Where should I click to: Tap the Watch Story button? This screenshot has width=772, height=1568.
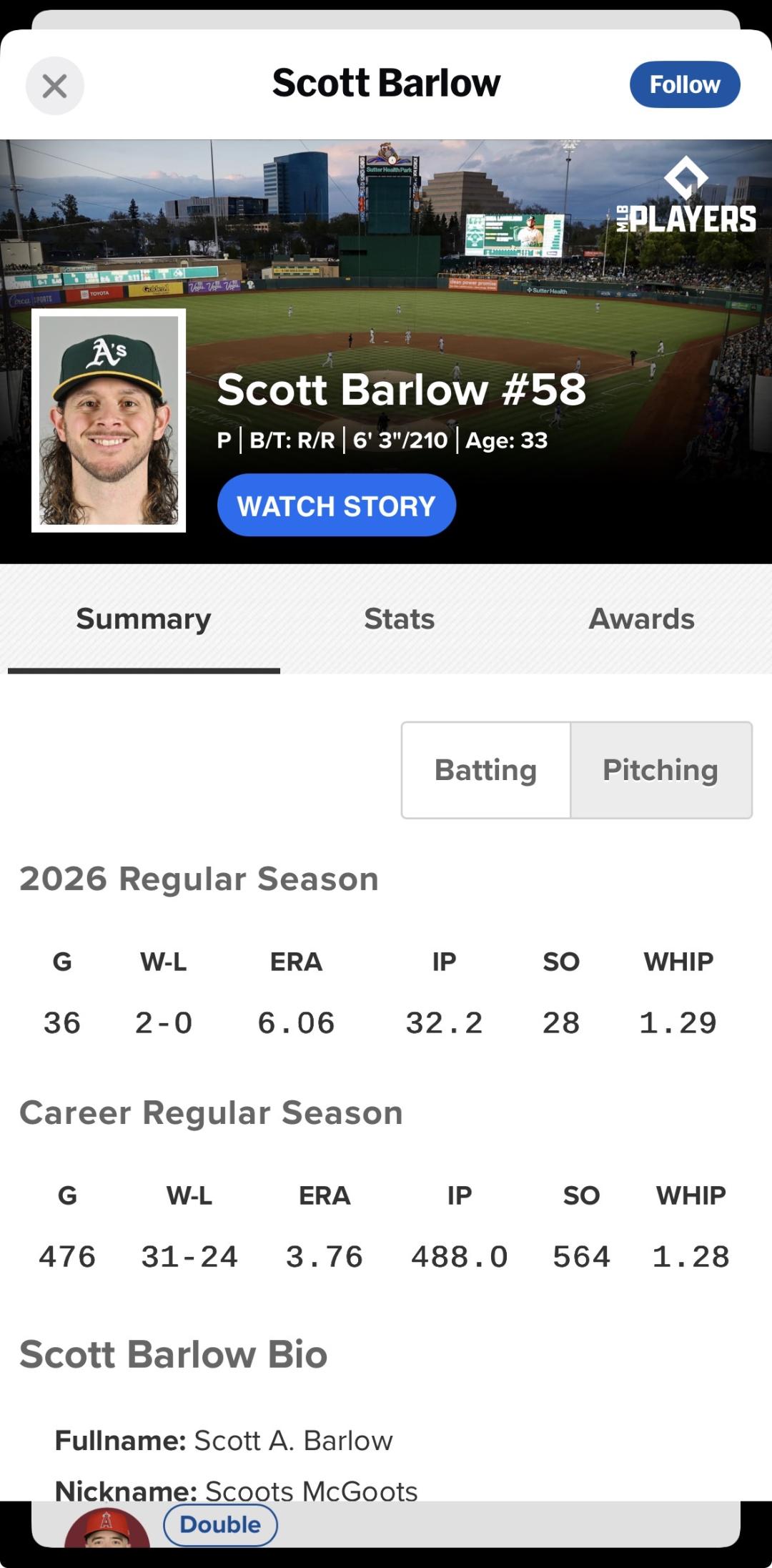click(336, 506)
